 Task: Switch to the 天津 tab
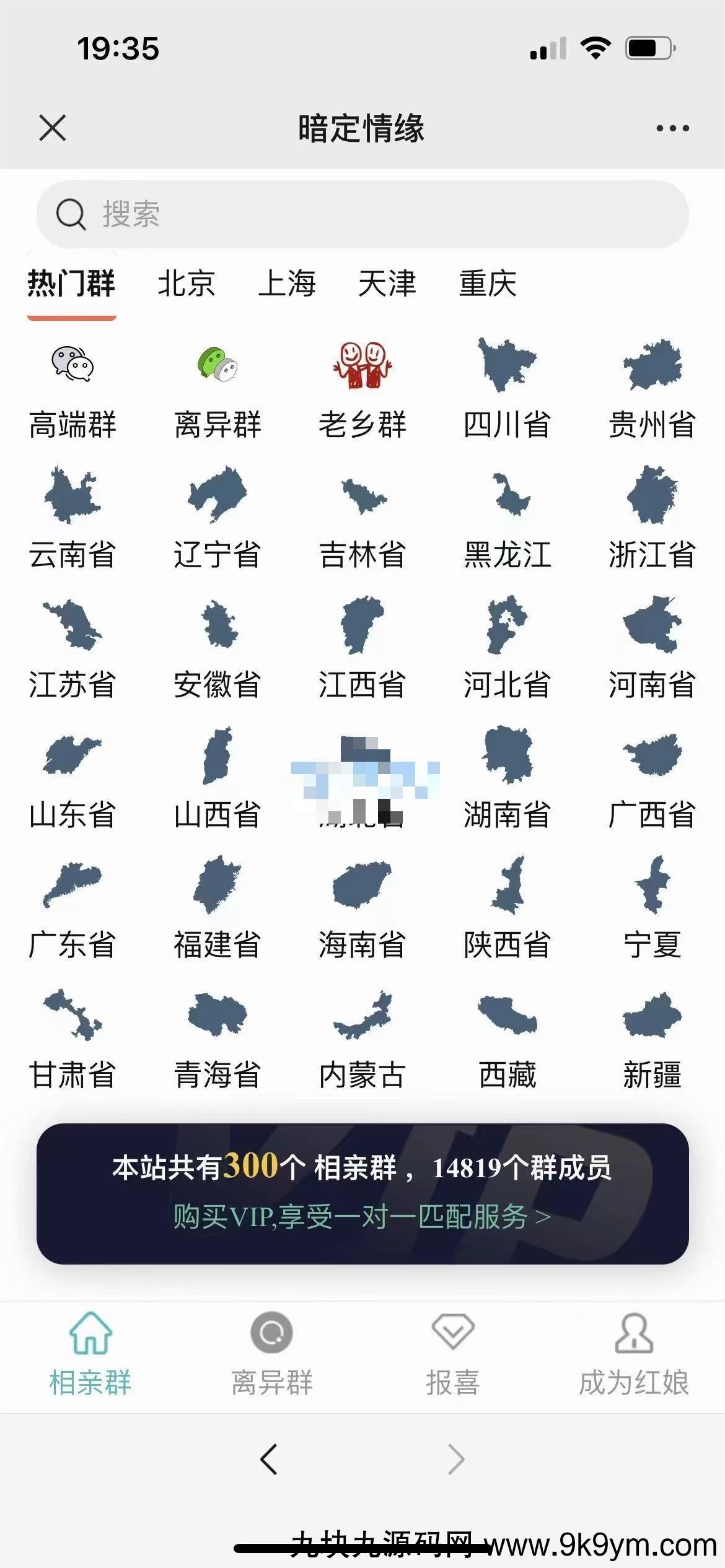pos(387,284)
